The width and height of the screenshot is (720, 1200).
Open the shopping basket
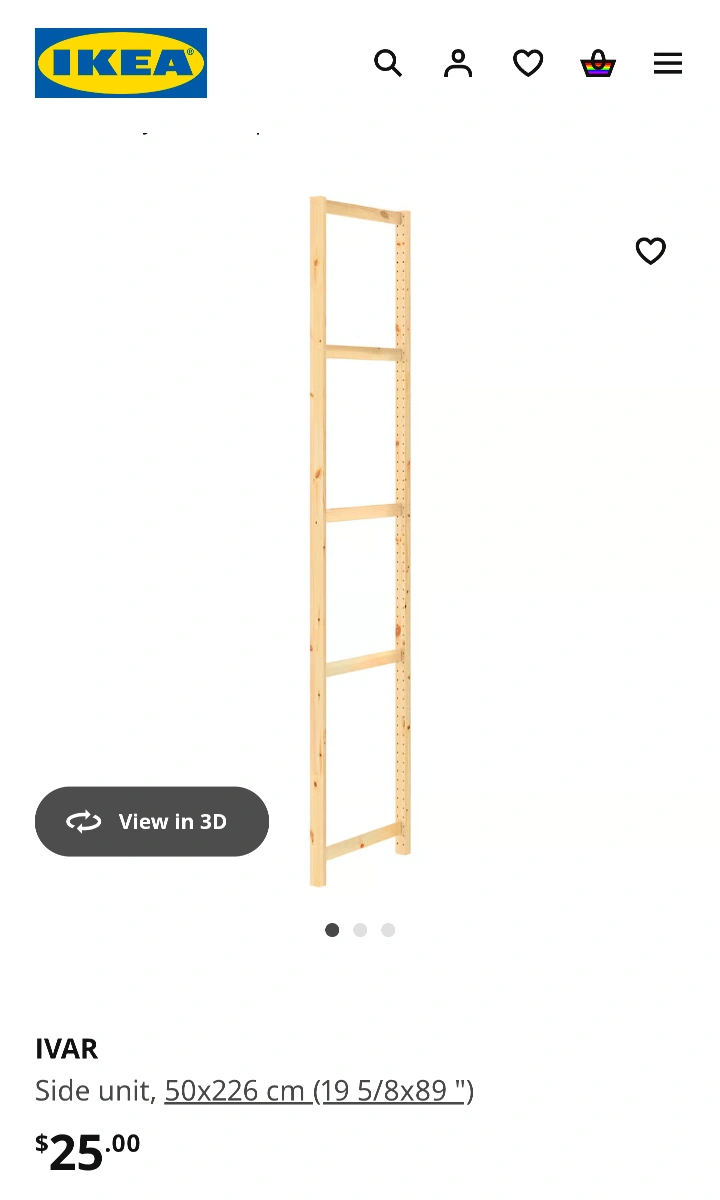click(x=598, y=64)
